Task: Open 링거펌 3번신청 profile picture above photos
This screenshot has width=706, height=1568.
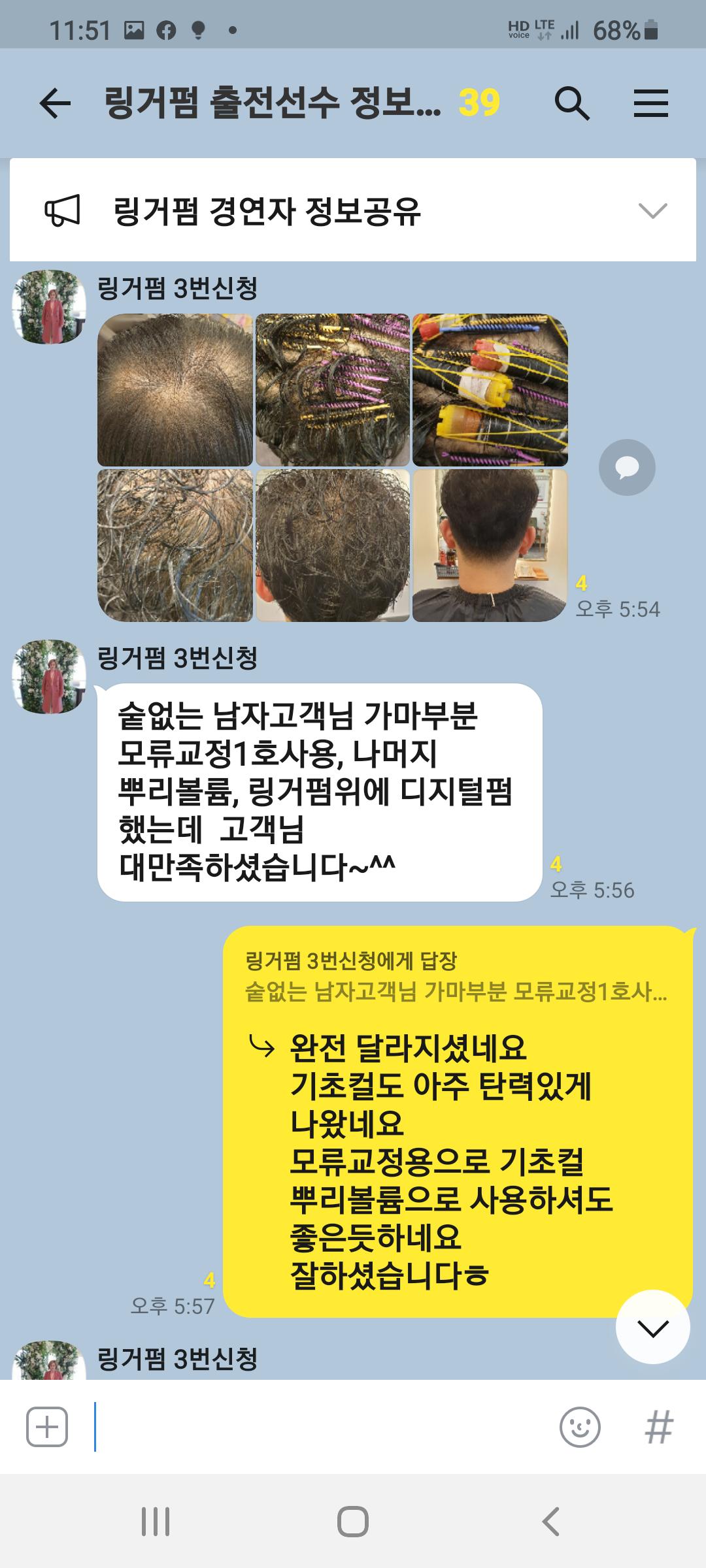Action: [49, 307]
